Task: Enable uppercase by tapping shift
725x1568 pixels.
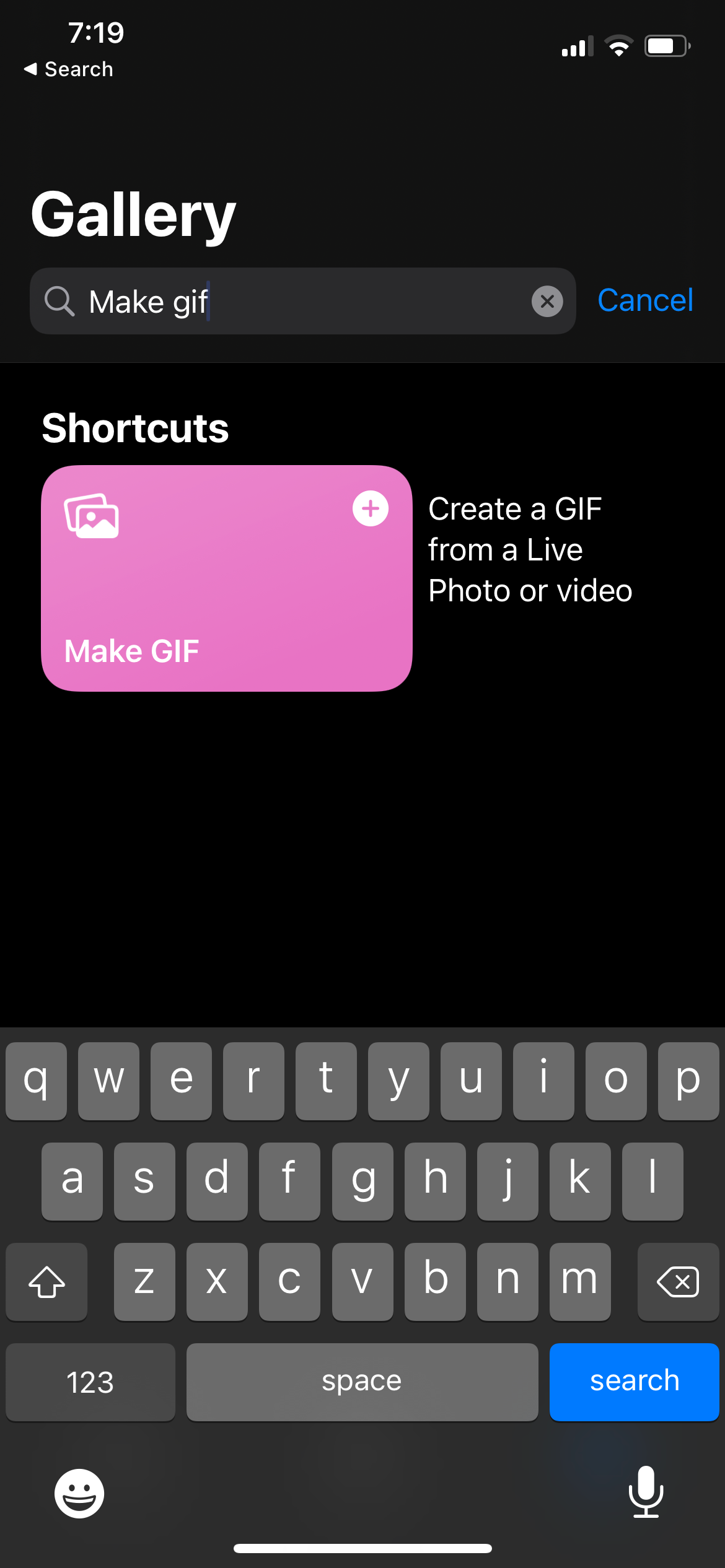Action: [46, 1282]
